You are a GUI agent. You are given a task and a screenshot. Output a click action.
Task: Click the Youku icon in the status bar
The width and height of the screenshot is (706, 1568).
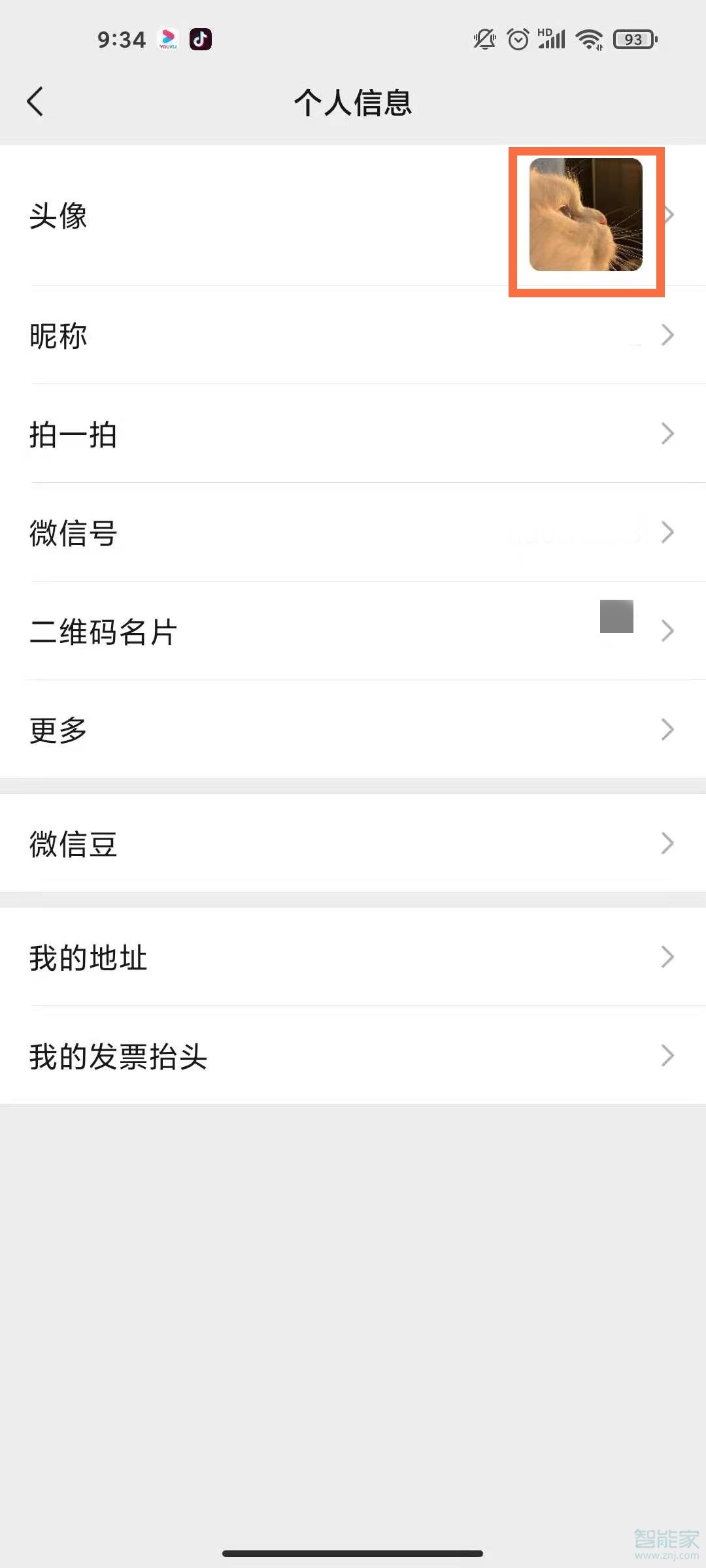[x=167, y=39]
